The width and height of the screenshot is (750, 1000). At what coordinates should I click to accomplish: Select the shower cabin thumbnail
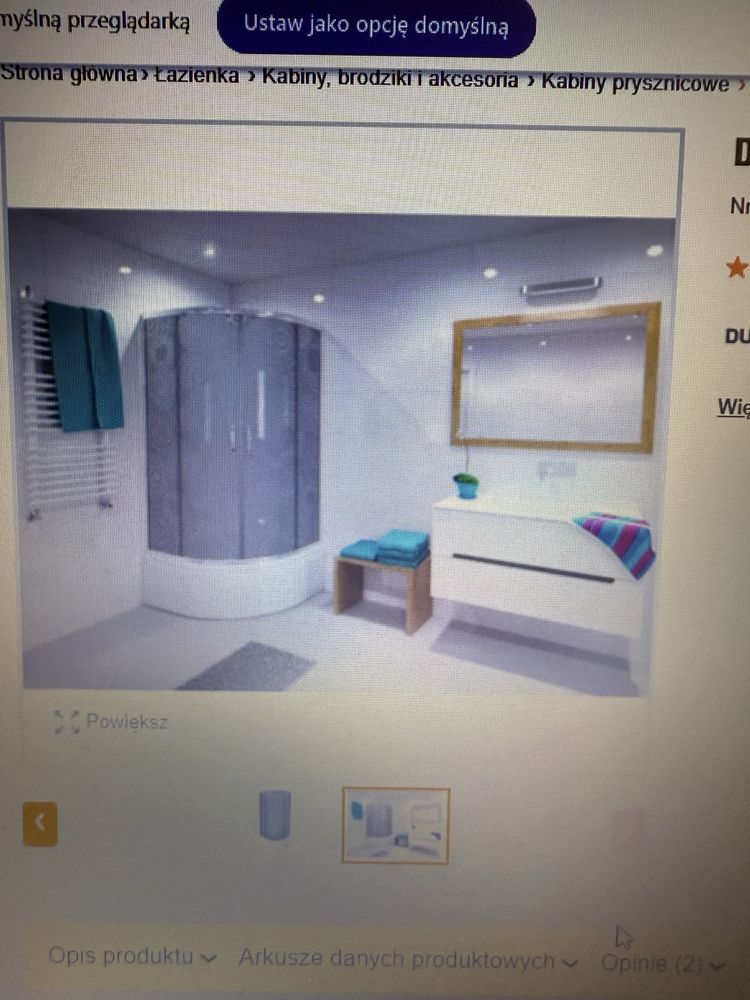pyautogui.click(x=274, y=816)
